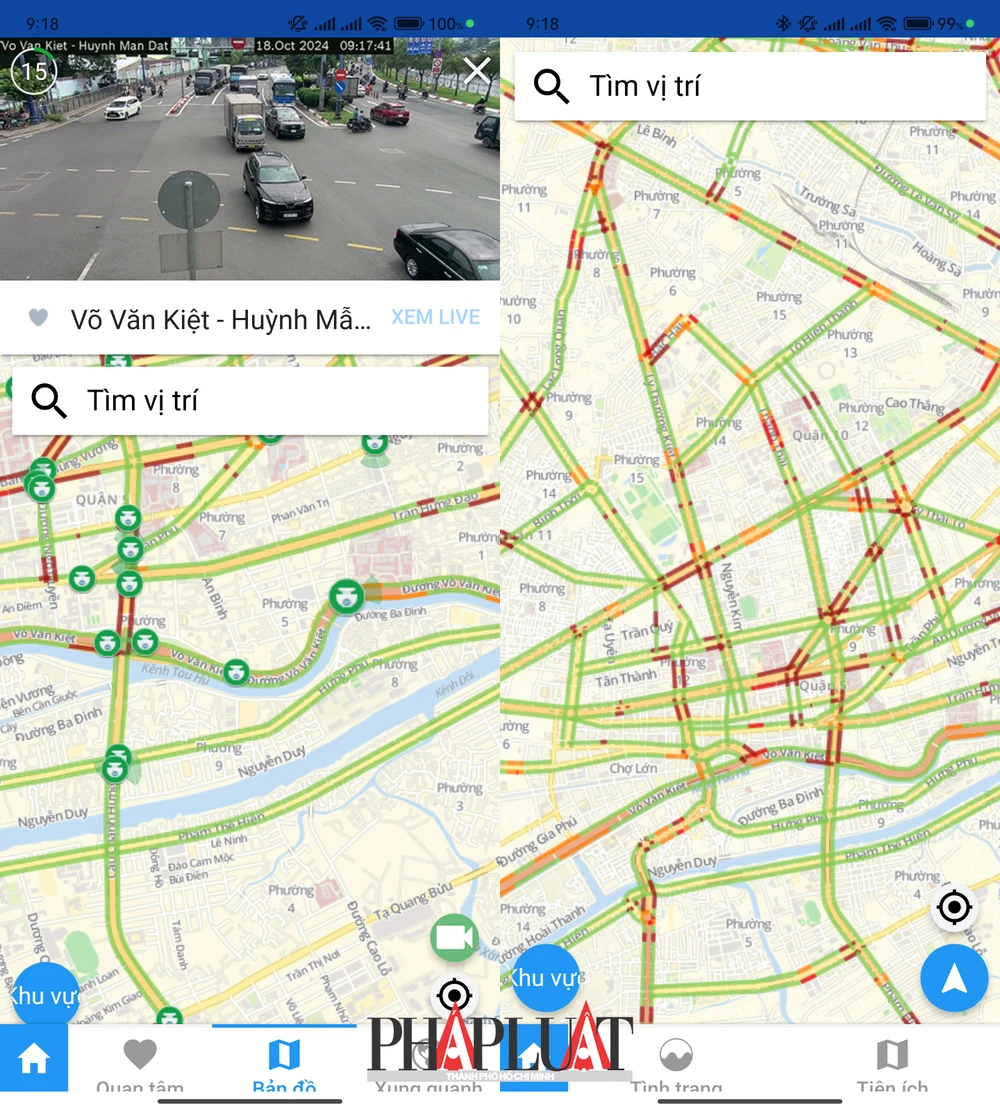
Task: Tap the blue navigation arrow button
Action: (x=954, y=978)
